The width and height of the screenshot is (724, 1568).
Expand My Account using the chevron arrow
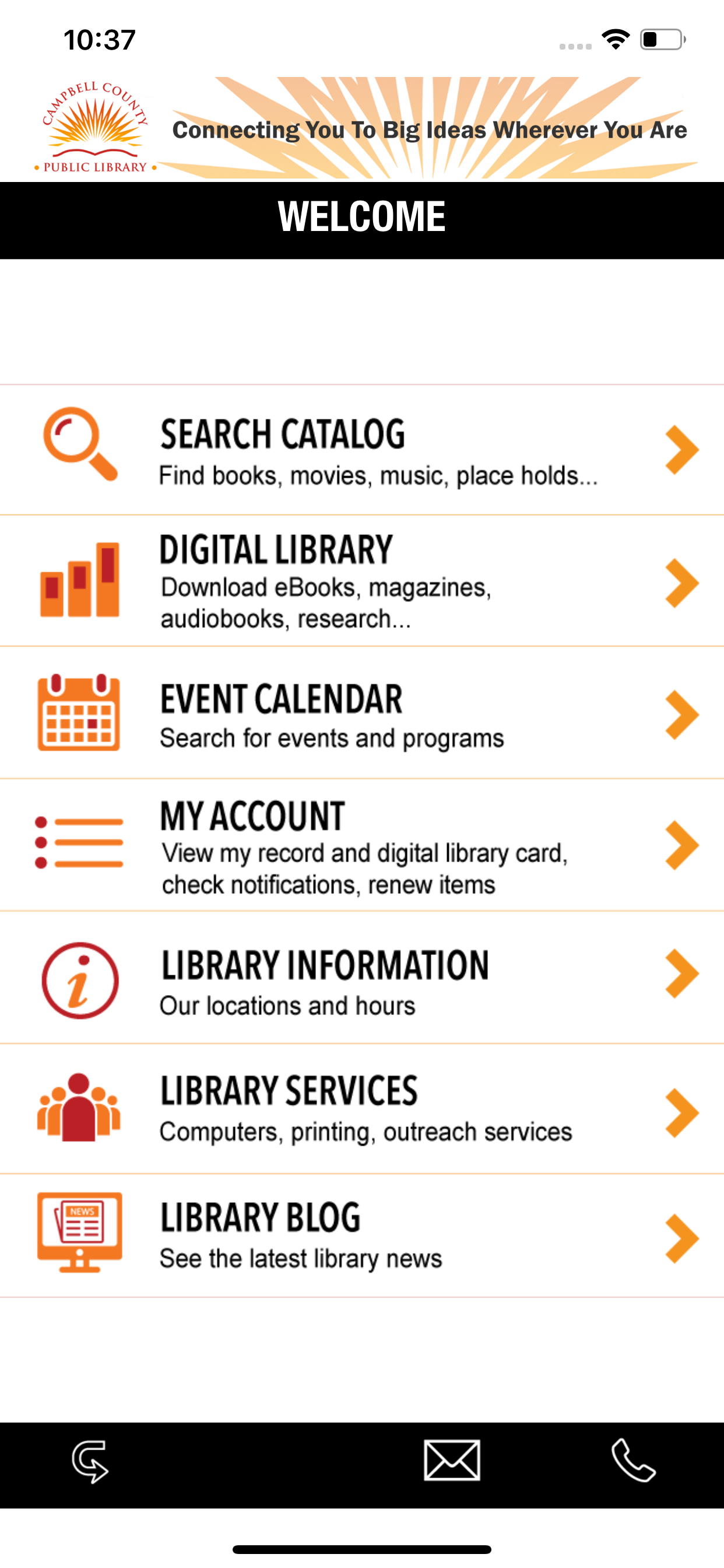[x=681, y=845]
